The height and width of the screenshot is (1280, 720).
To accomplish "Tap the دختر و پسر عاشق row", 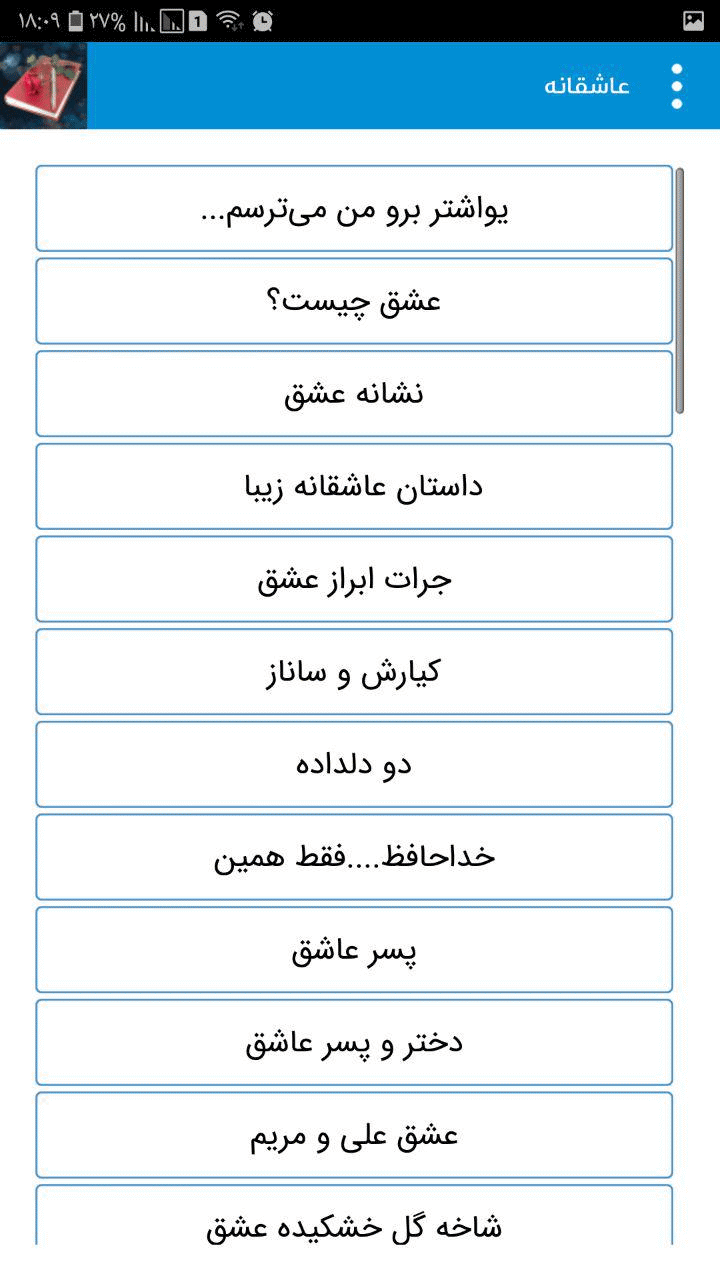I will [354, 1042].
